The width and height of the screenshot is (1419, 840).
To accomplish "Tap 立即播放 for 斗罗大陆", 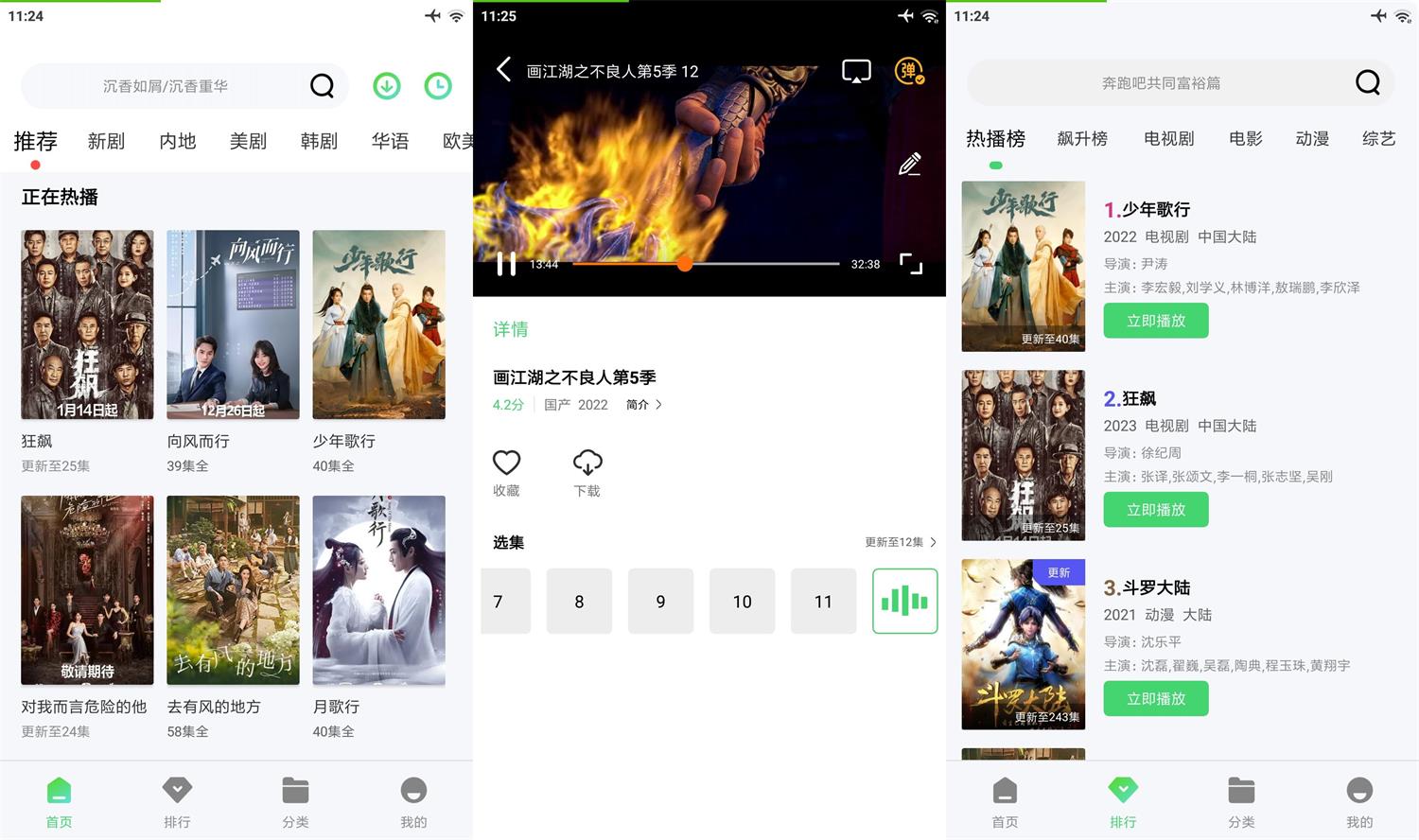I will (1155, 698).
